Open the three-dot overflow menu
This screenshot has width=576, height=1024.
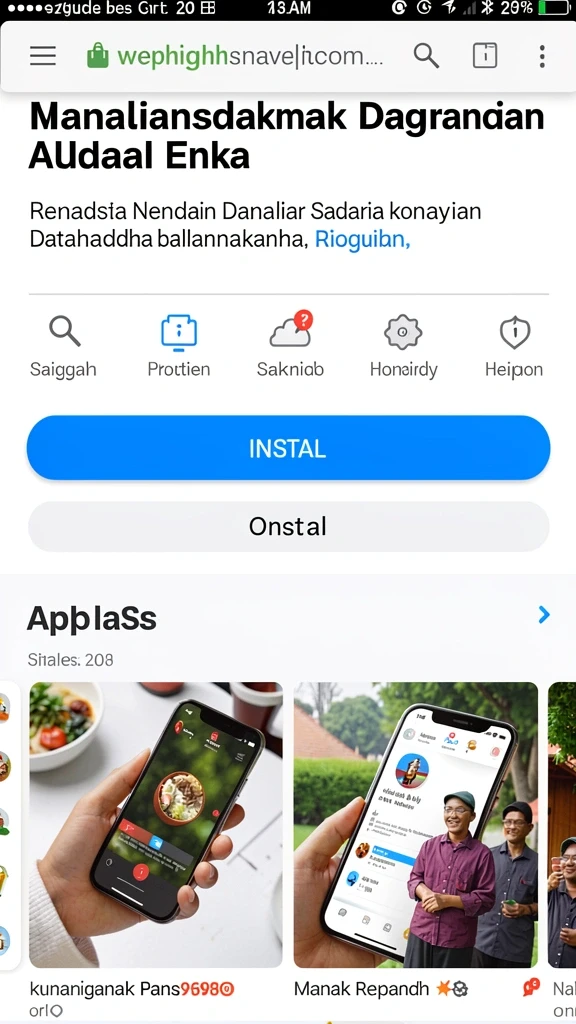point(542,56)
